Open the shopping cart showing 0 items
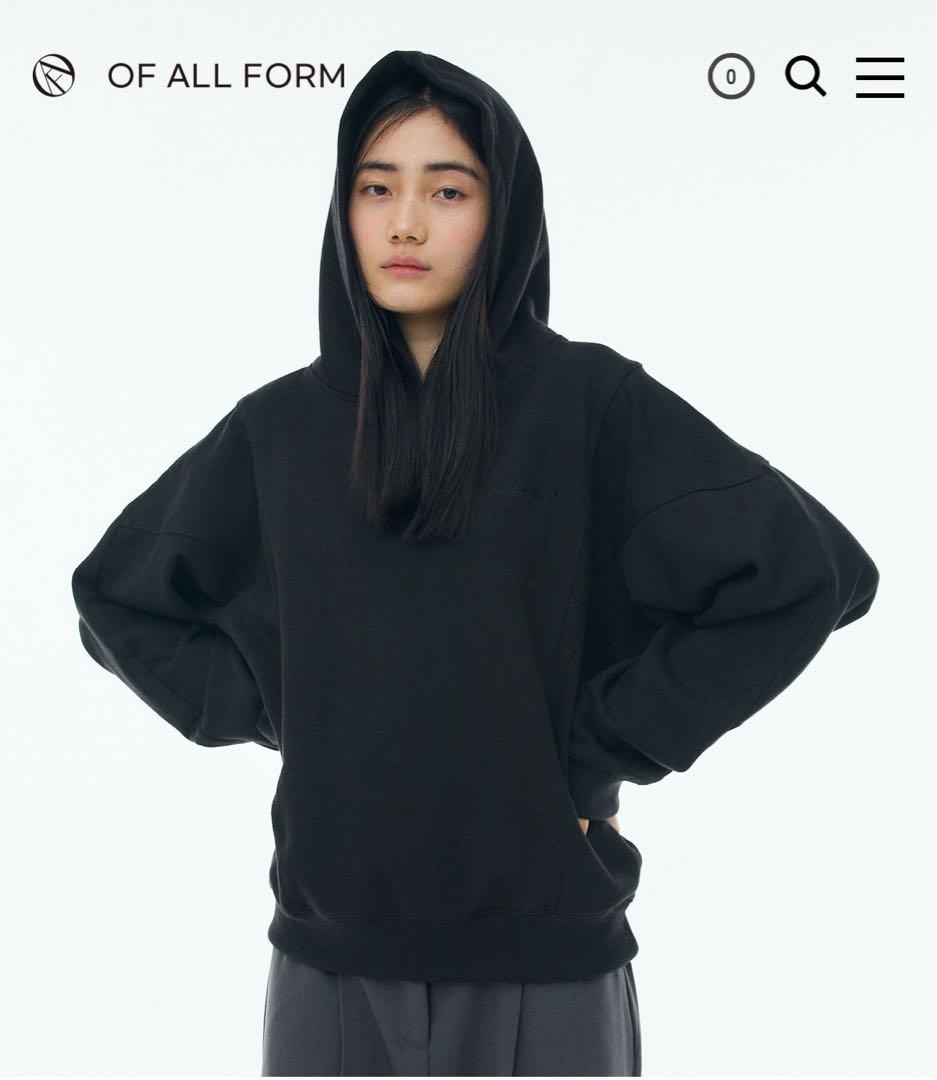Viewport: 937px width, 1080px height. [x=731, y=76]
